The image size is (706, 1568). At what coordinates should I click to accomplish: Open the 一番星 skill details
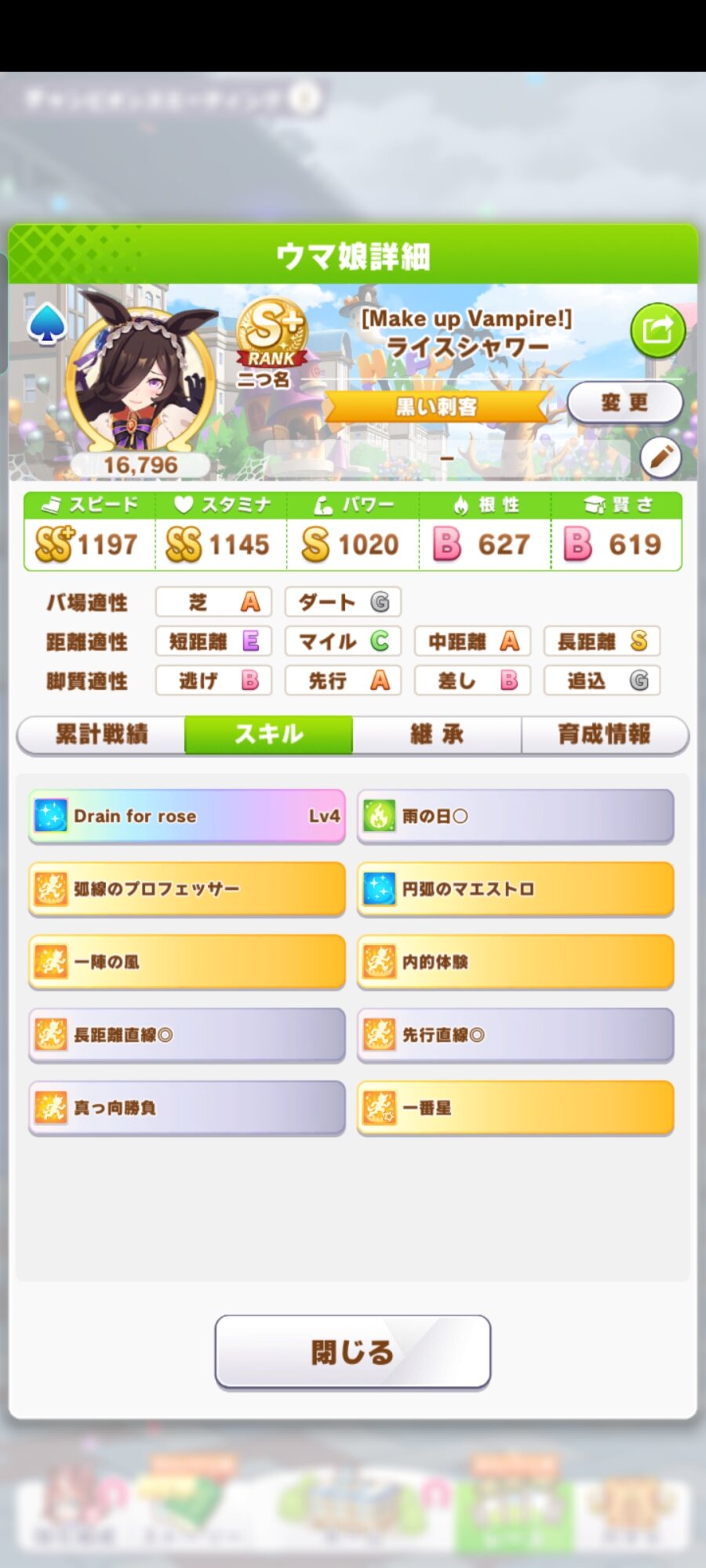(x=515, y=1108)
